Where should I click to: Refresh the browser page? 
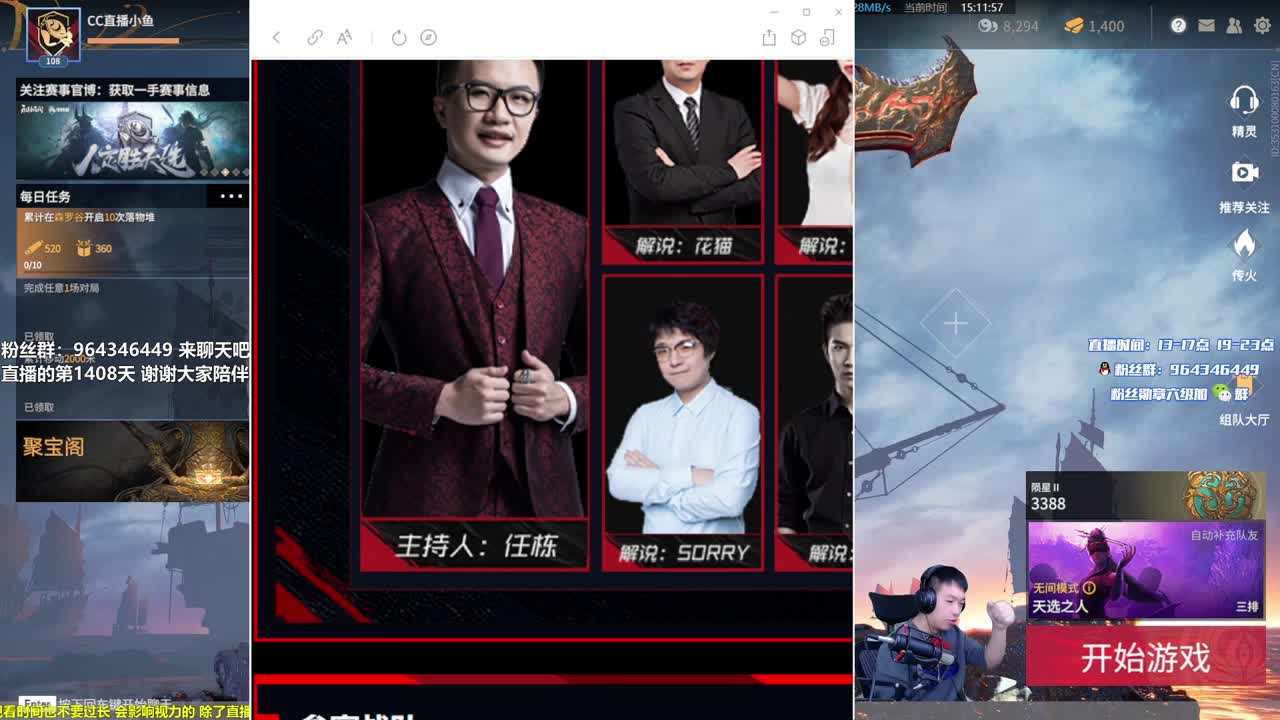coord(399,38)
